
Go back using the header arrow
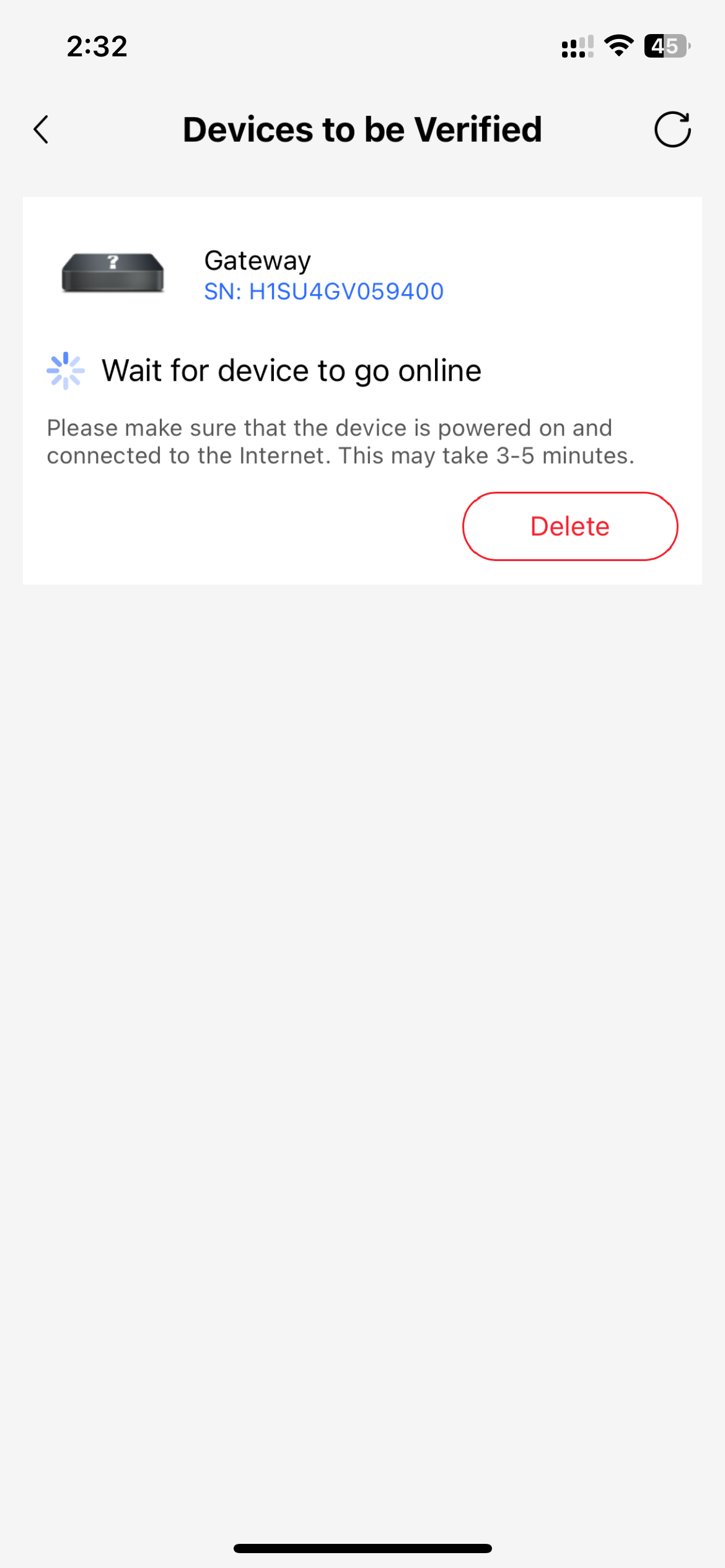41,130
